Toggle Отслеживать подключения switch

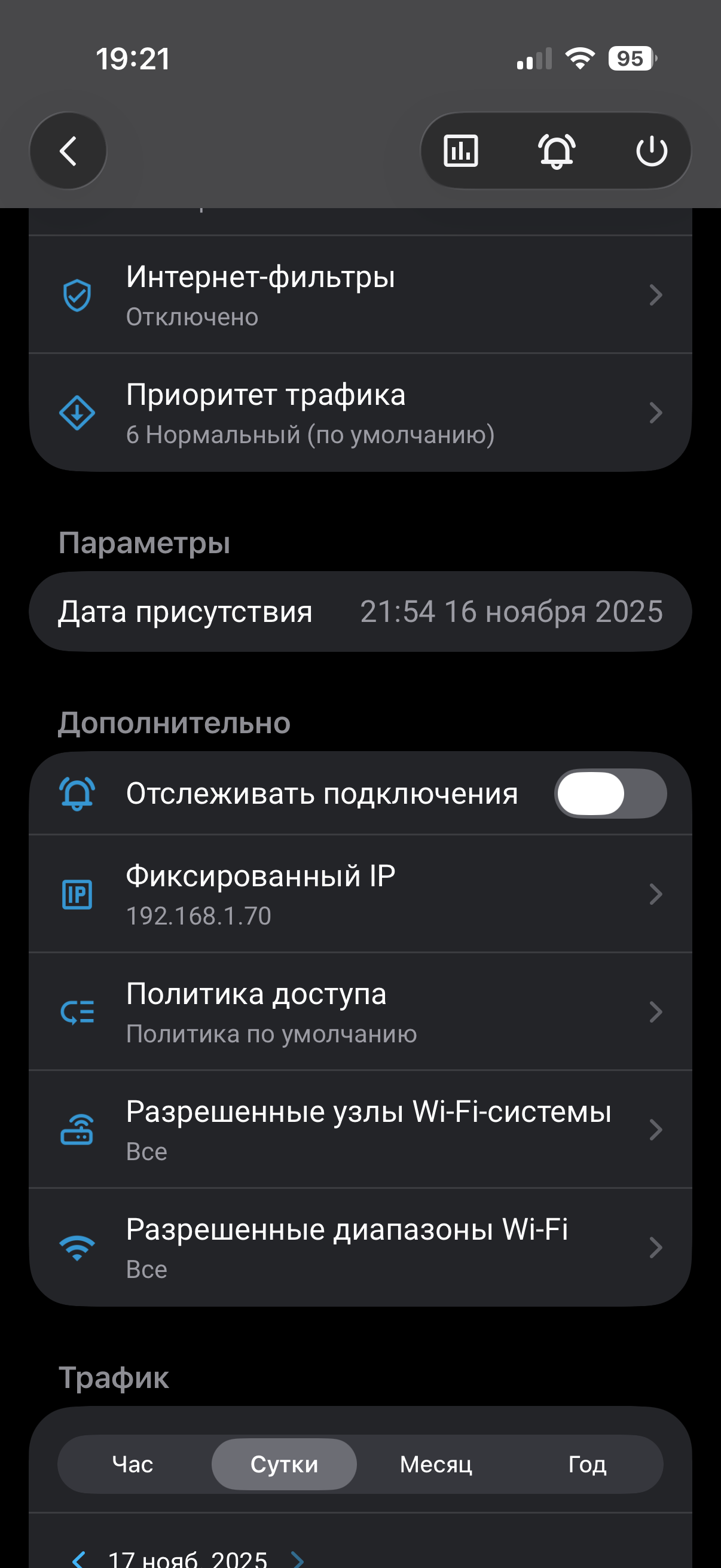[610, 794]
